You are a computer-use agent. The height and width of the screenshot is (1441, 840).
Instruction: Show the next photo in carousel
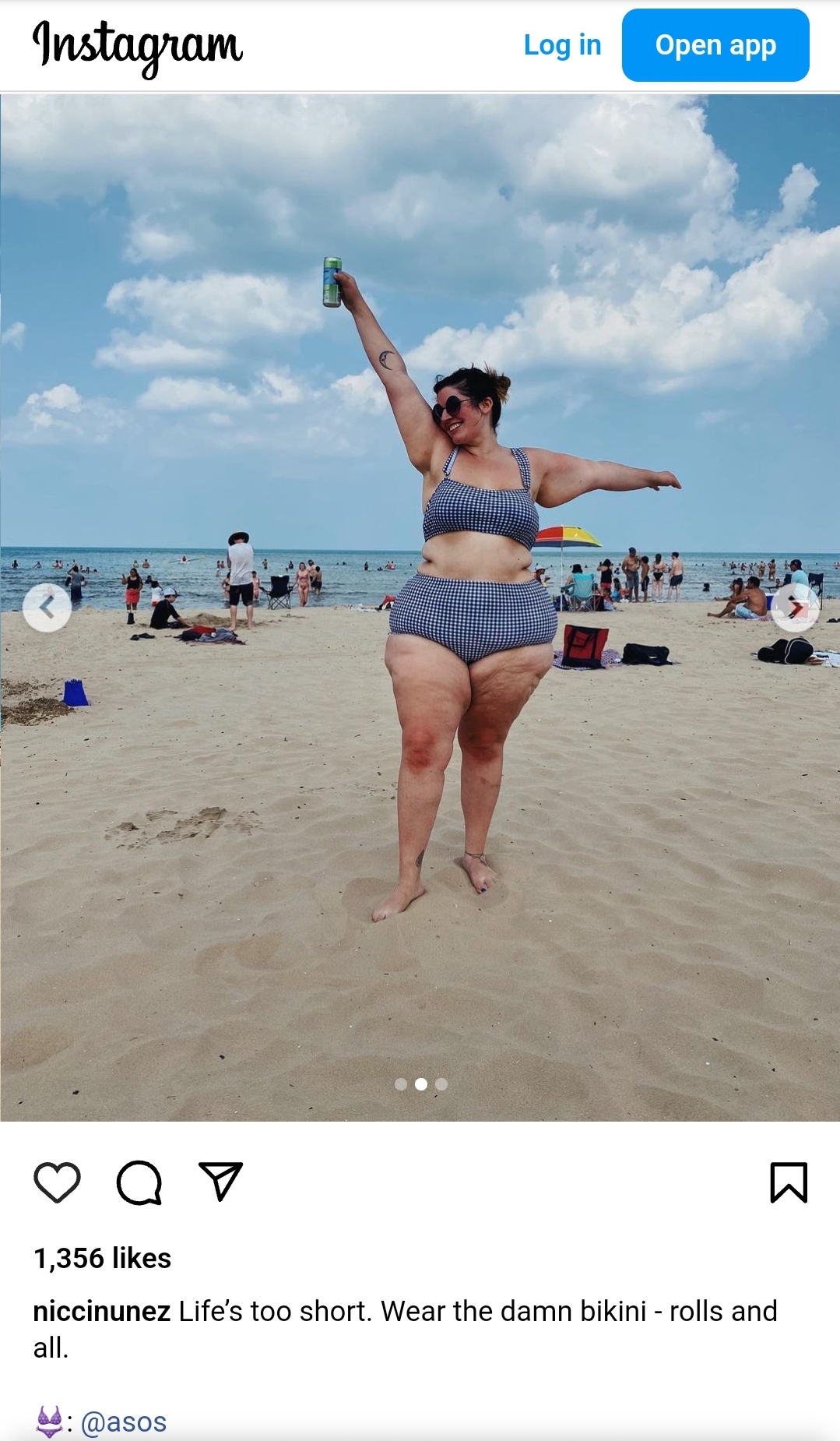(795, 607)
